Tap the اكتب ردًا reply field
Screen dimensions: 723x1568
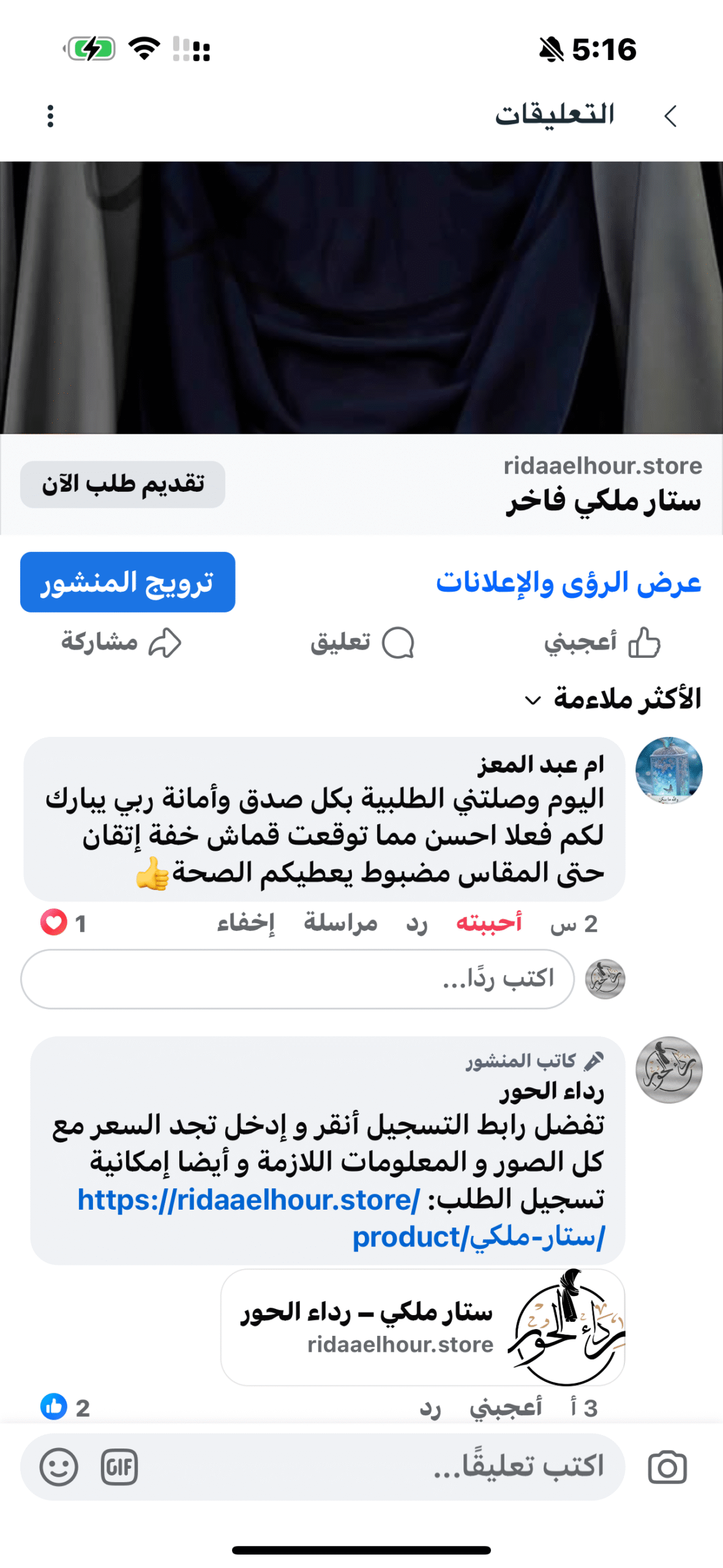(298, 978)
